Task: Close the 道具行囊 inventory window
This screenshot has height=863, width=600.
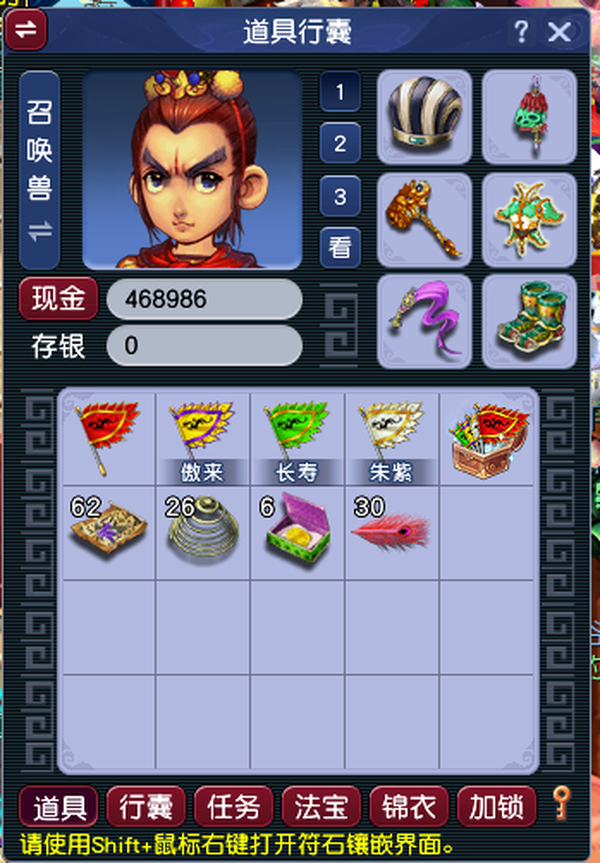Action: click(560, 31)
